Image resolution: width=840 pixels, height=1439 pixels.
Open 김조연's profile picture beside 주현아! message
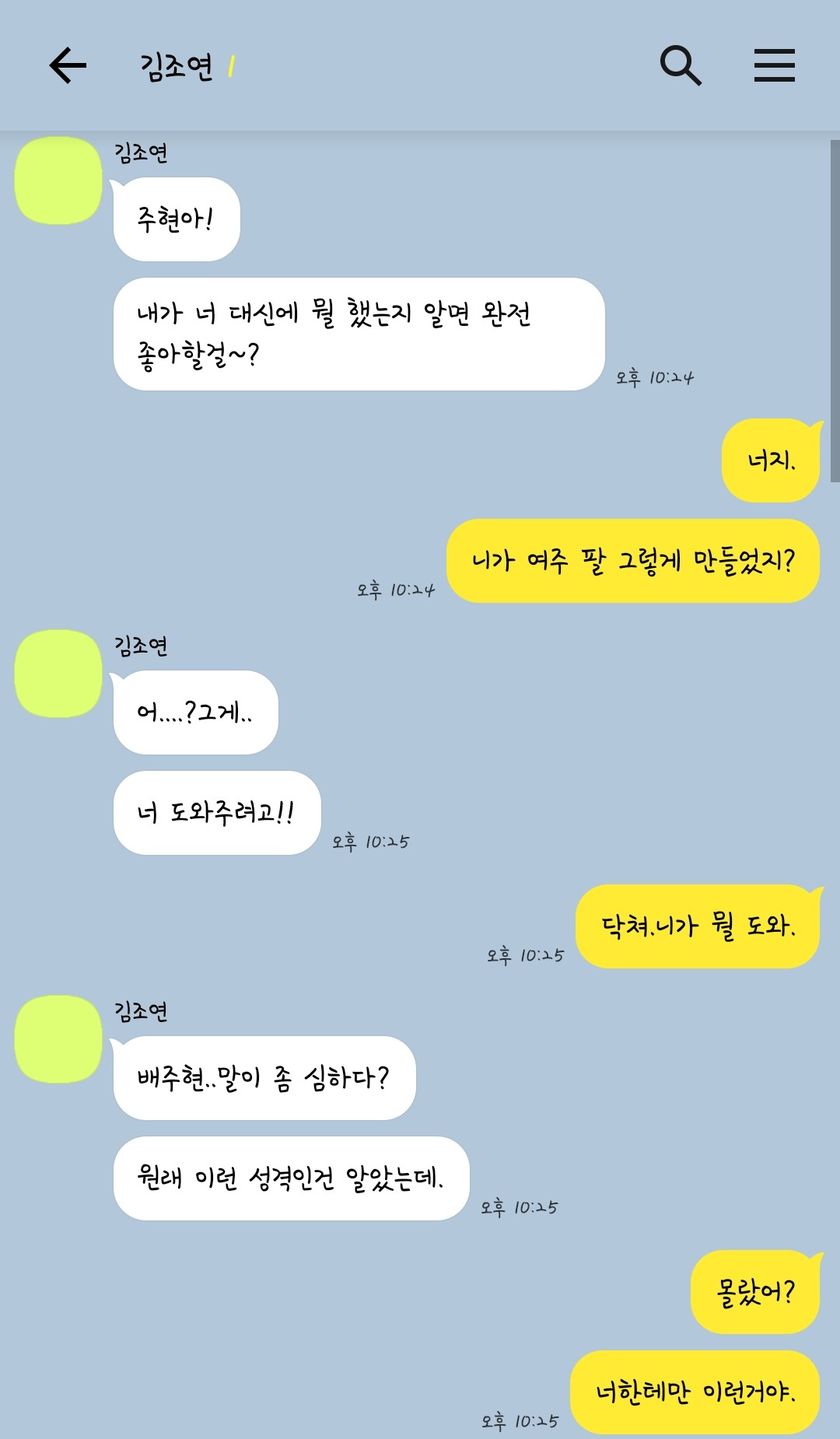pyautogui.click(x=58, y=180)
